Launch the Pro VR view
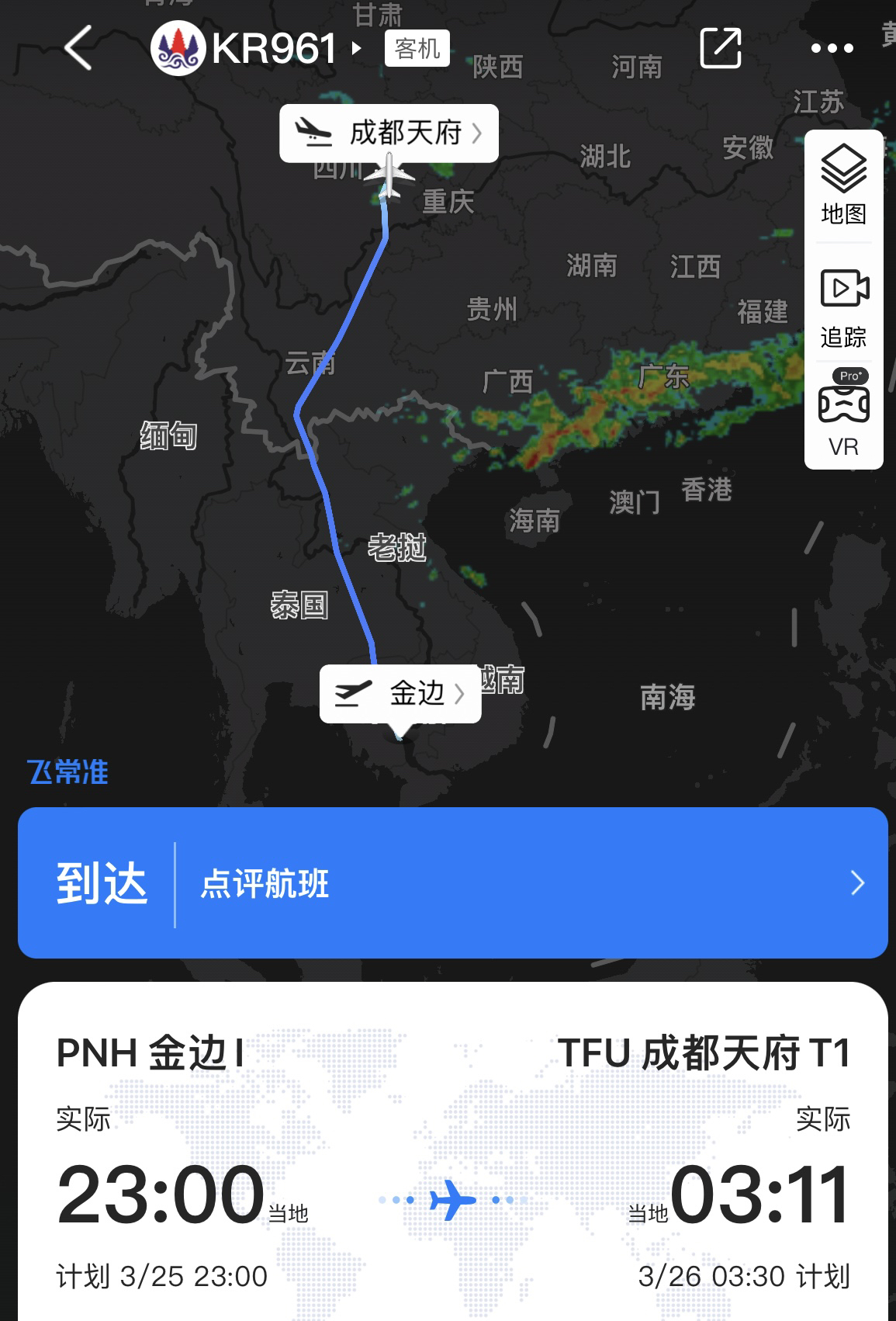 click(843, 414)
